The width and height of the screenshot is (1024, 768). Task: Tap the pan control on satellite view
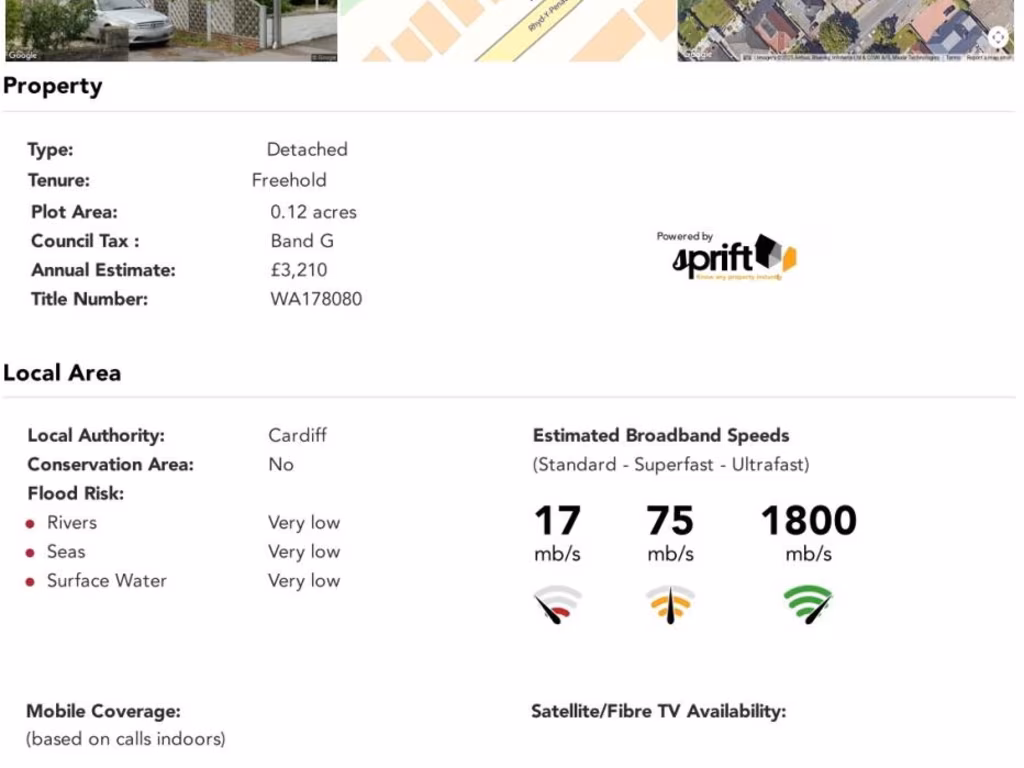(998, 38)
